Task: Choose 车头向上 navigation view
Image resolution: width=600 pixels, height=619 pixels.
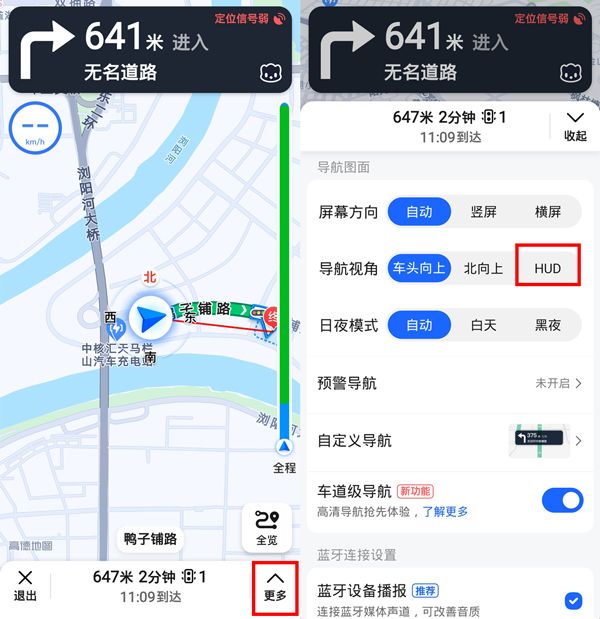Action: 419,268
